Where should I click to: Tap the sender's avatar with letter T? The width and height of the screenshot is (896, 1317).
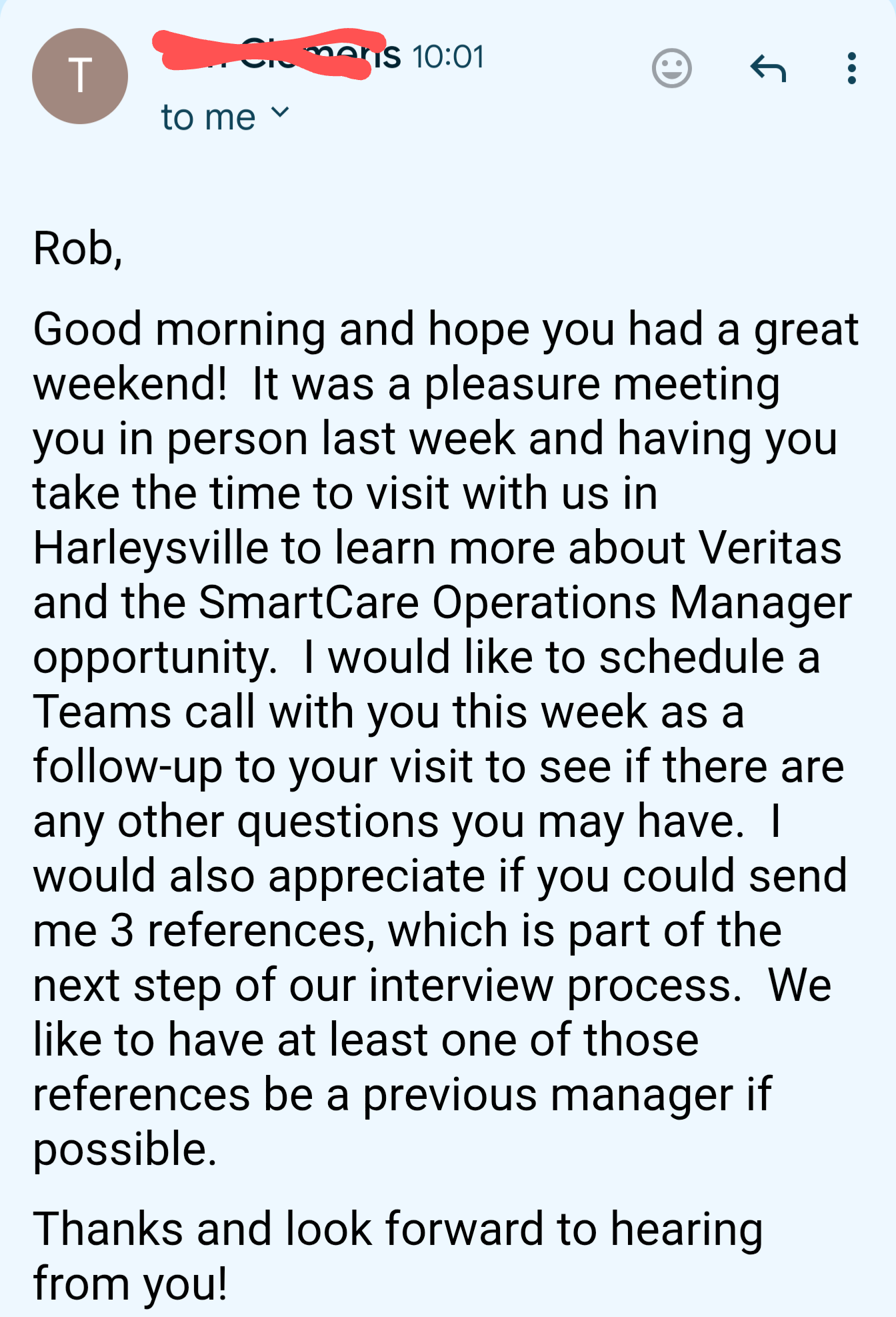point(80,76)
